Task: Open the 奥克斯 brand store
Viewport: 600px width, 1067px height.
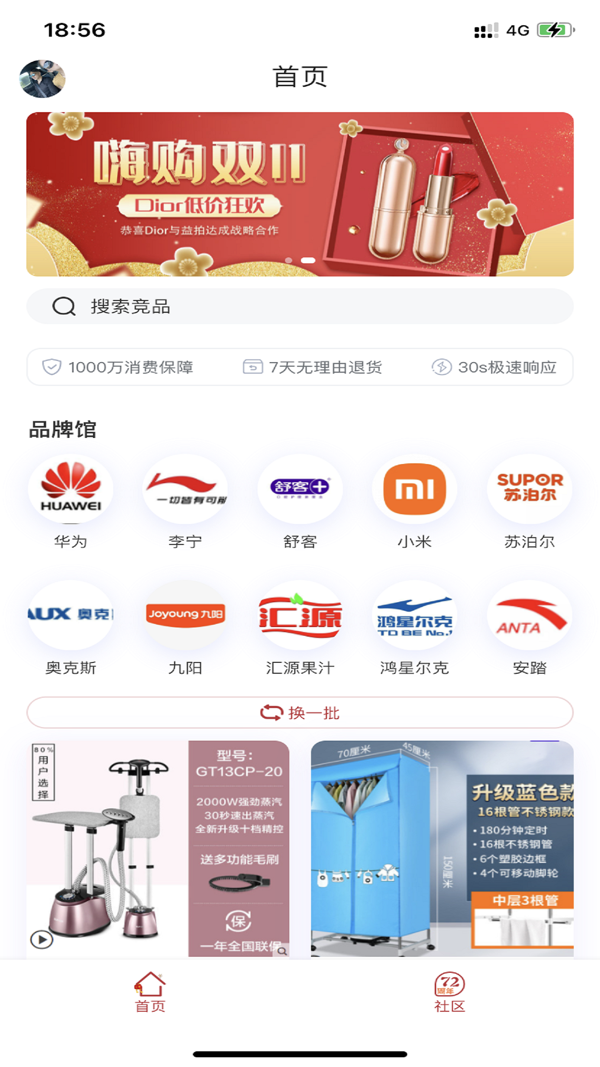Action: click(x=70, y=615)
